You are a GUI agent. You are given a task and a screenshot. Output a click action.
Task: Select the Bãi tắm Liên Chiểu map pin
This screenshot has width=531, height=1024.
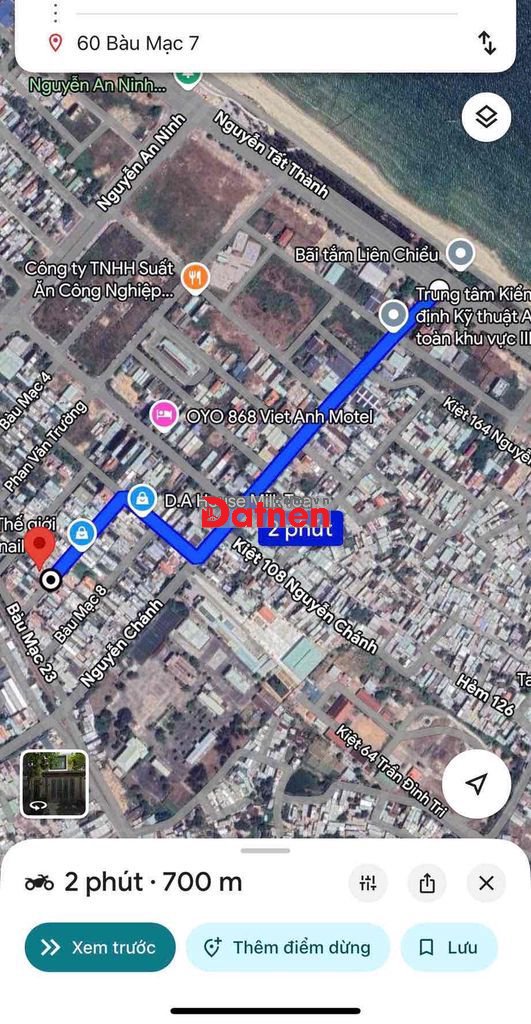460,254
